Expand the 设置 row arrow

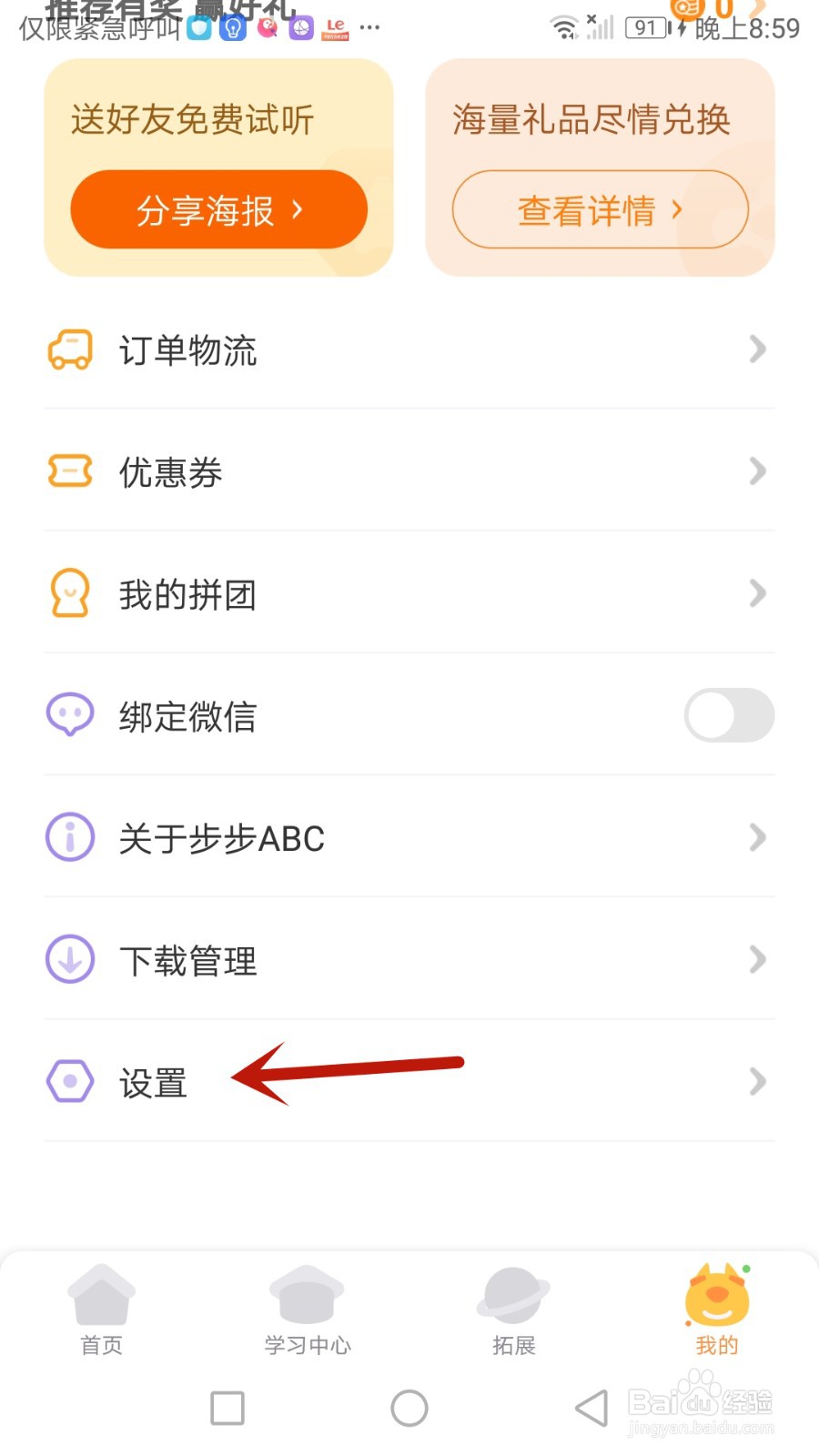(x=758, y=1081)
